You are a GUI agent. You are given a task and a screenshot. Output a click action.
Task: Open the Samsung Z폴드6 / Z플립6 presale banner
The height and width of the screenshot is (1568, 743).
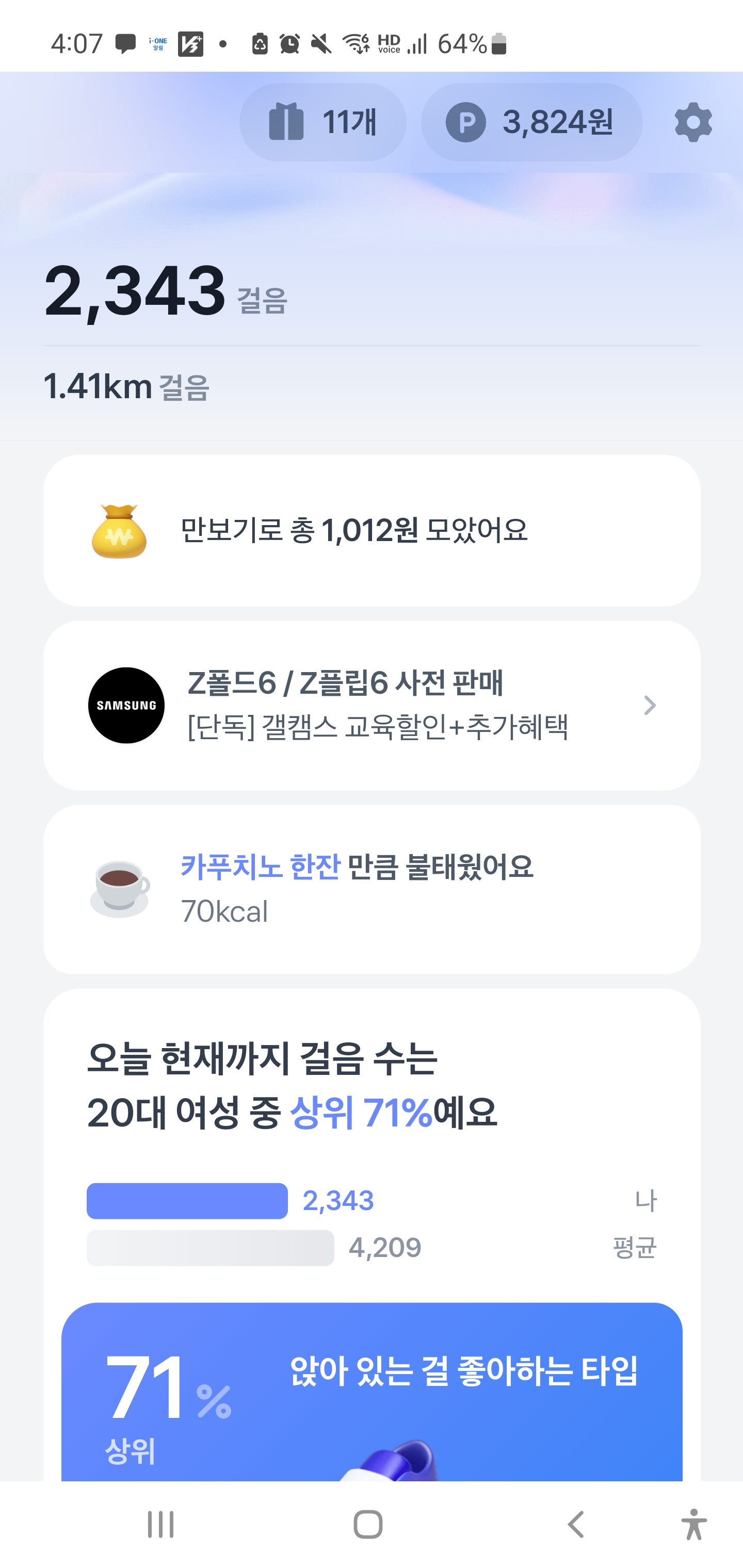tap(372, 705)
